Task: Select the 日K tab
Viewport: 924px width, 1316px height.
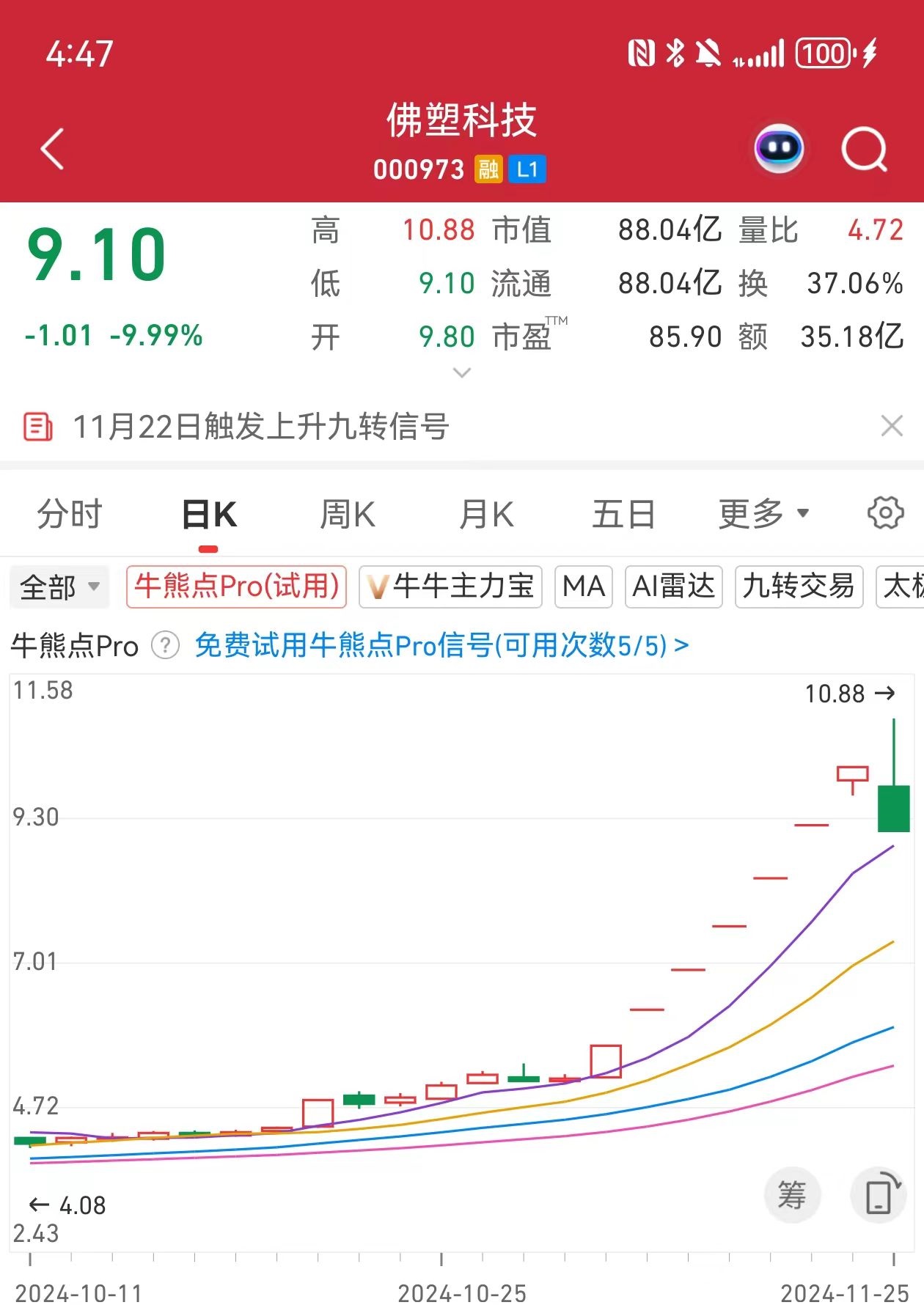Action: click(209, 514)
